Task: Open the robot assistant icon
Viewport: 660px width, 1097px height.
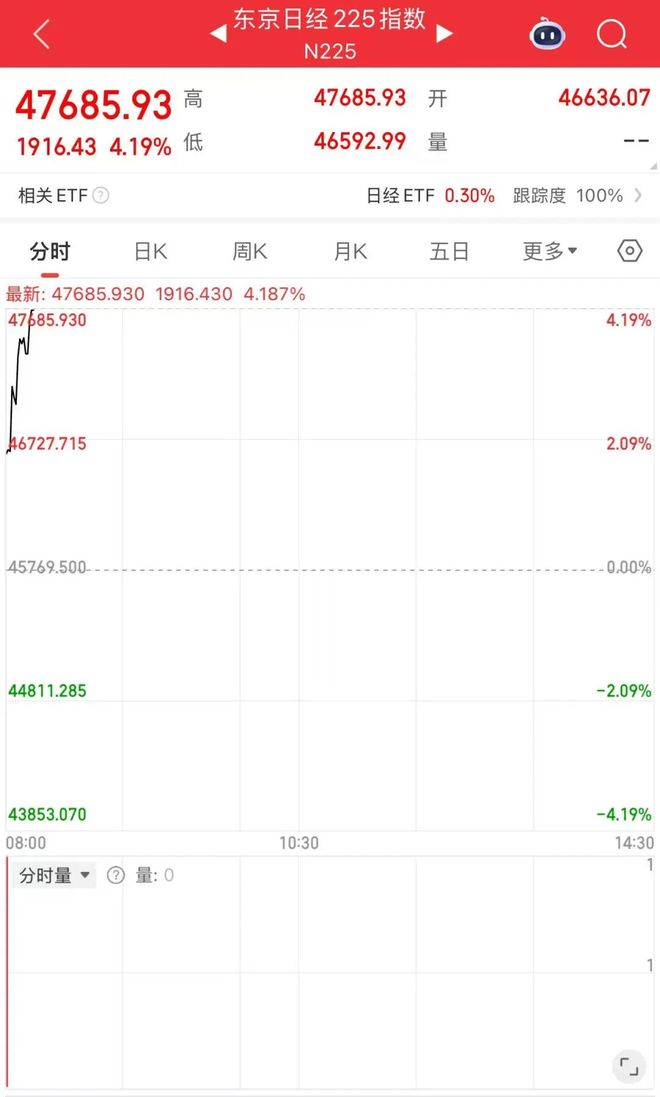Action: [547, 35]
